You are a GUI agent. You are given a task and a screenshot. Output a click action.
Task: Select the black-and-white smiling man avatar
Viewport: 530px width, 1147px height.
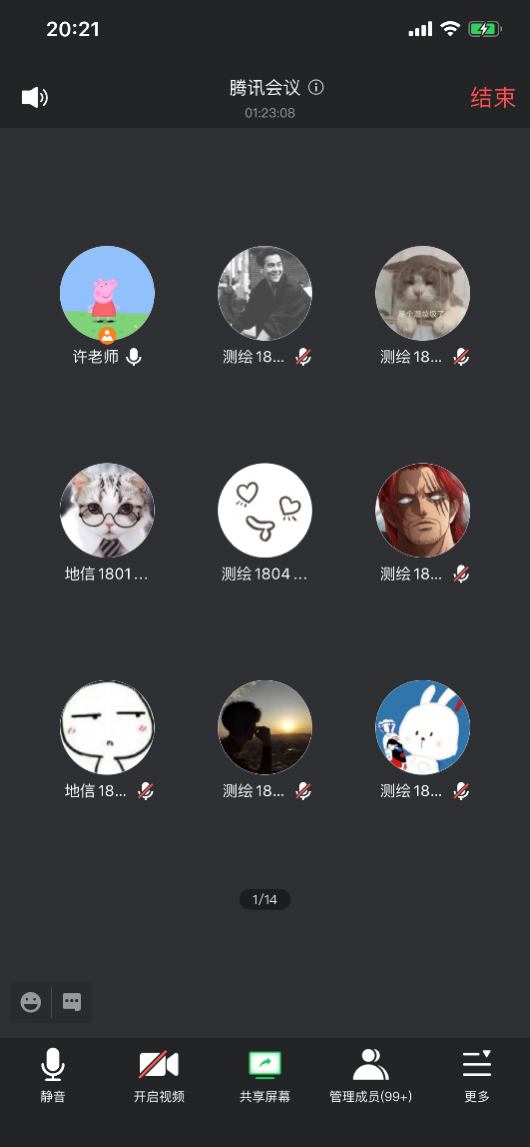(265, 293)
